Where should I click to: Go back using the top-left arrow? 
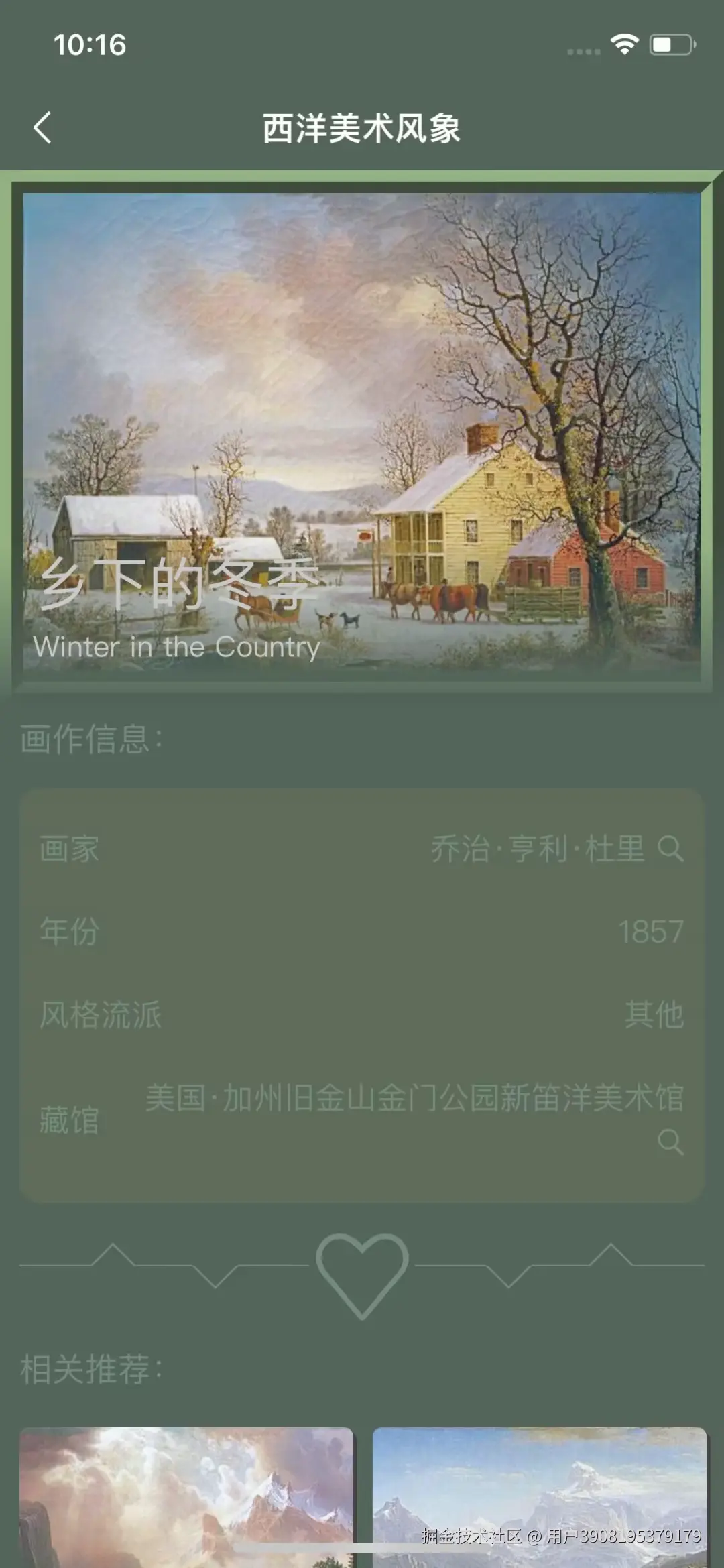pos(42,127)
